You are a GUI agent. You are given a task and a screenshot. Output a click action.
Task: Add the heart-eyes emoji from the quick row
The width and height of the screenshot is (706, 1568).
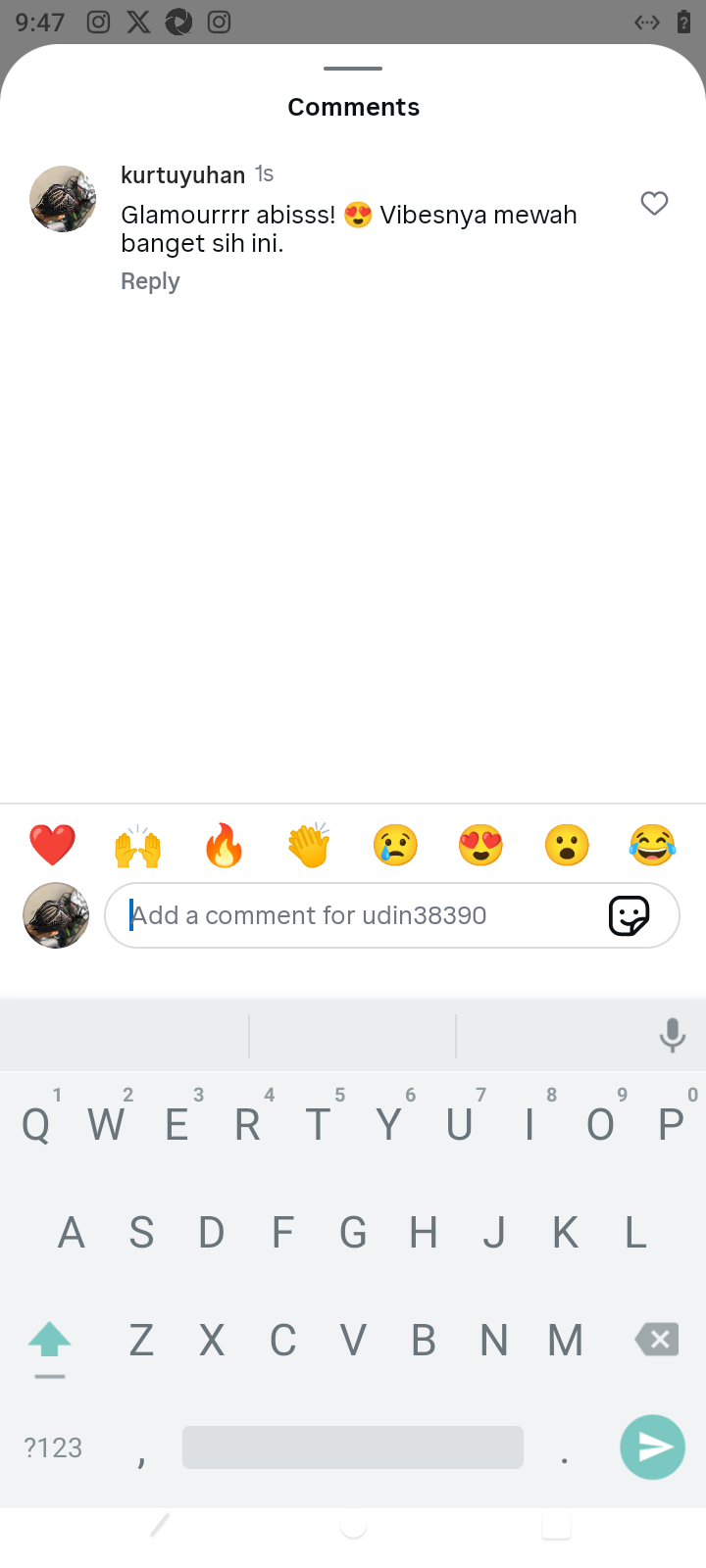point(480,845)
